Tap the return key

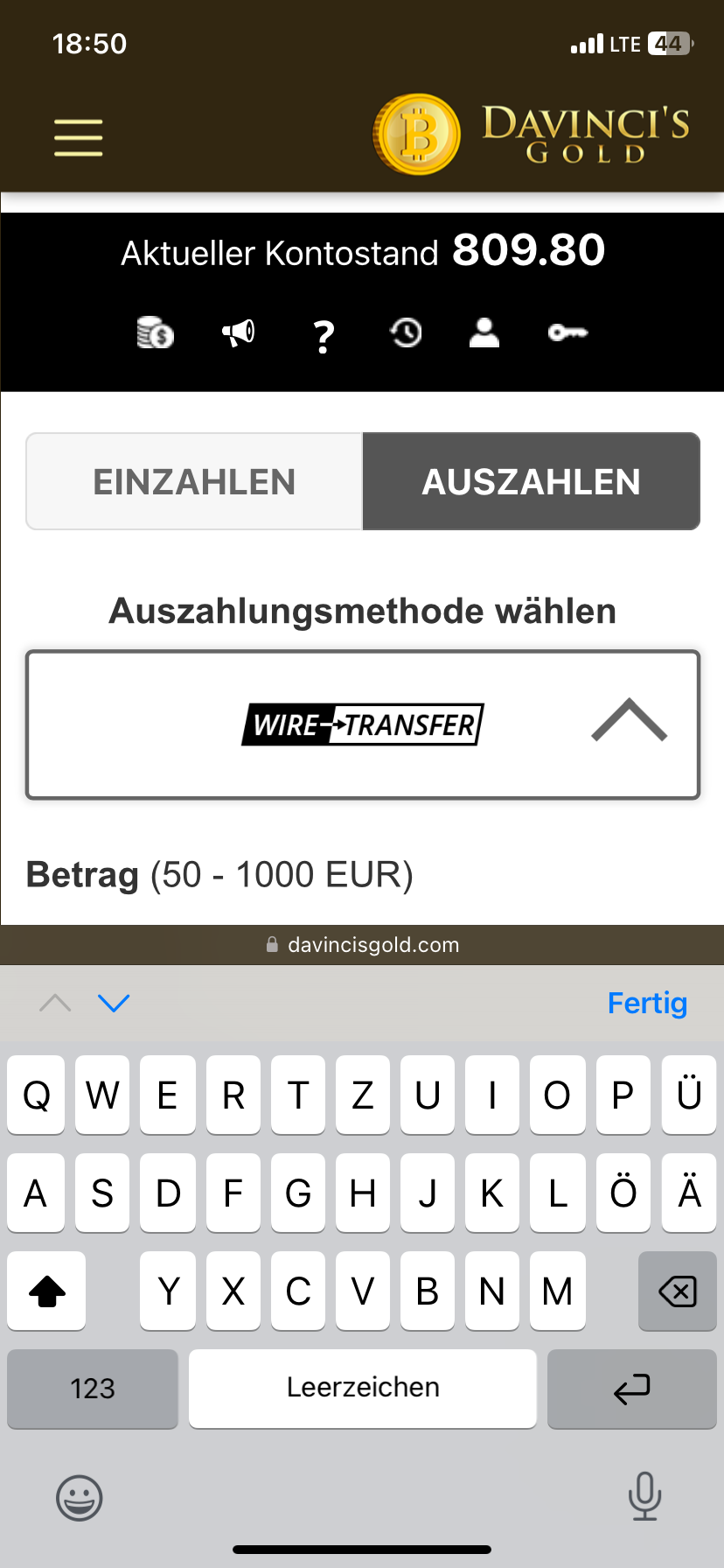pos(632,1389)
